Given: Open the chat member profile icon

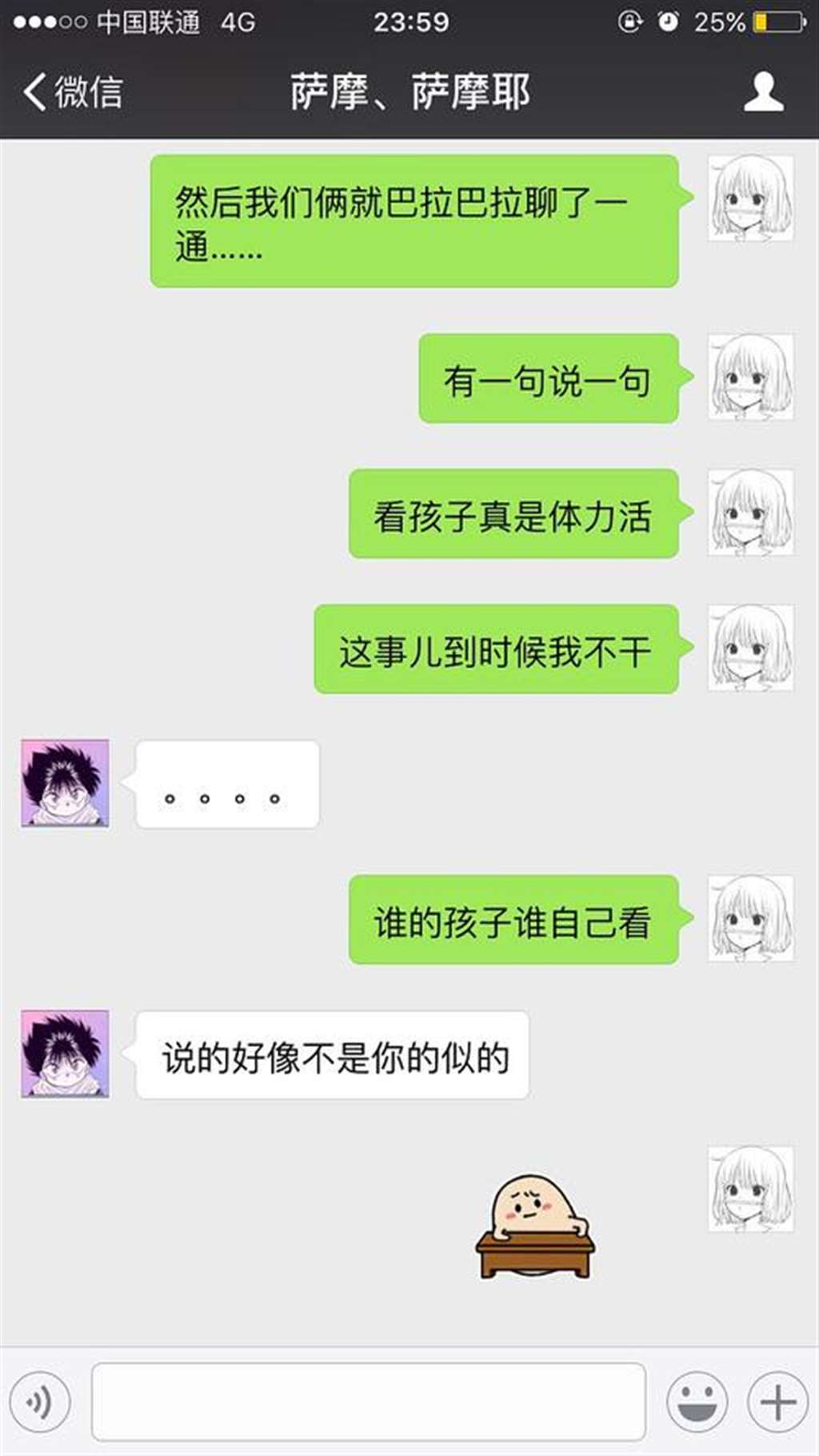Looking at the screenshot, I should click(x=765, y=90).
